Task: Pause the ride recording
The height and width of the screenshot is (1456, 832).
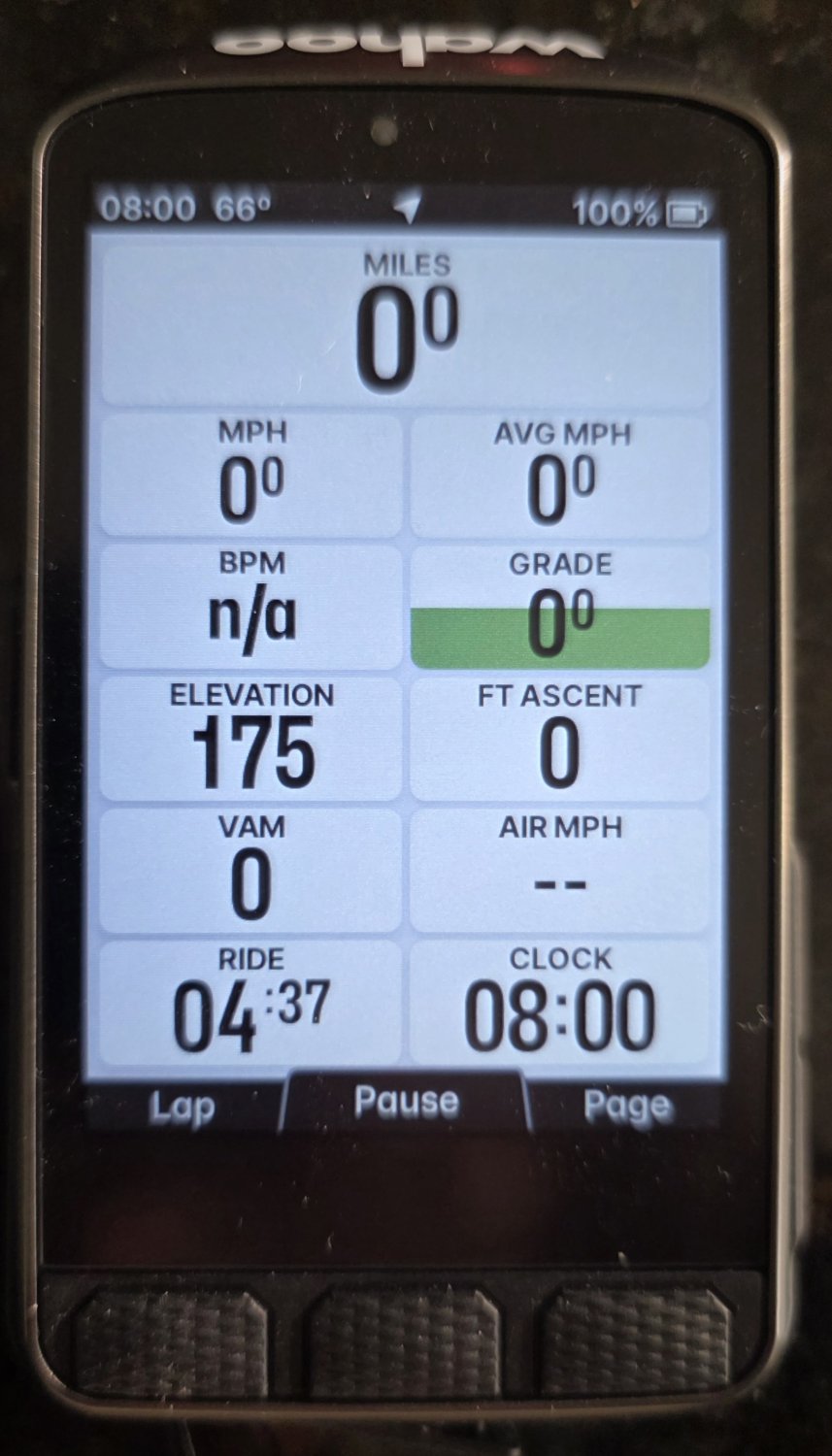Action: (405, 1103)
